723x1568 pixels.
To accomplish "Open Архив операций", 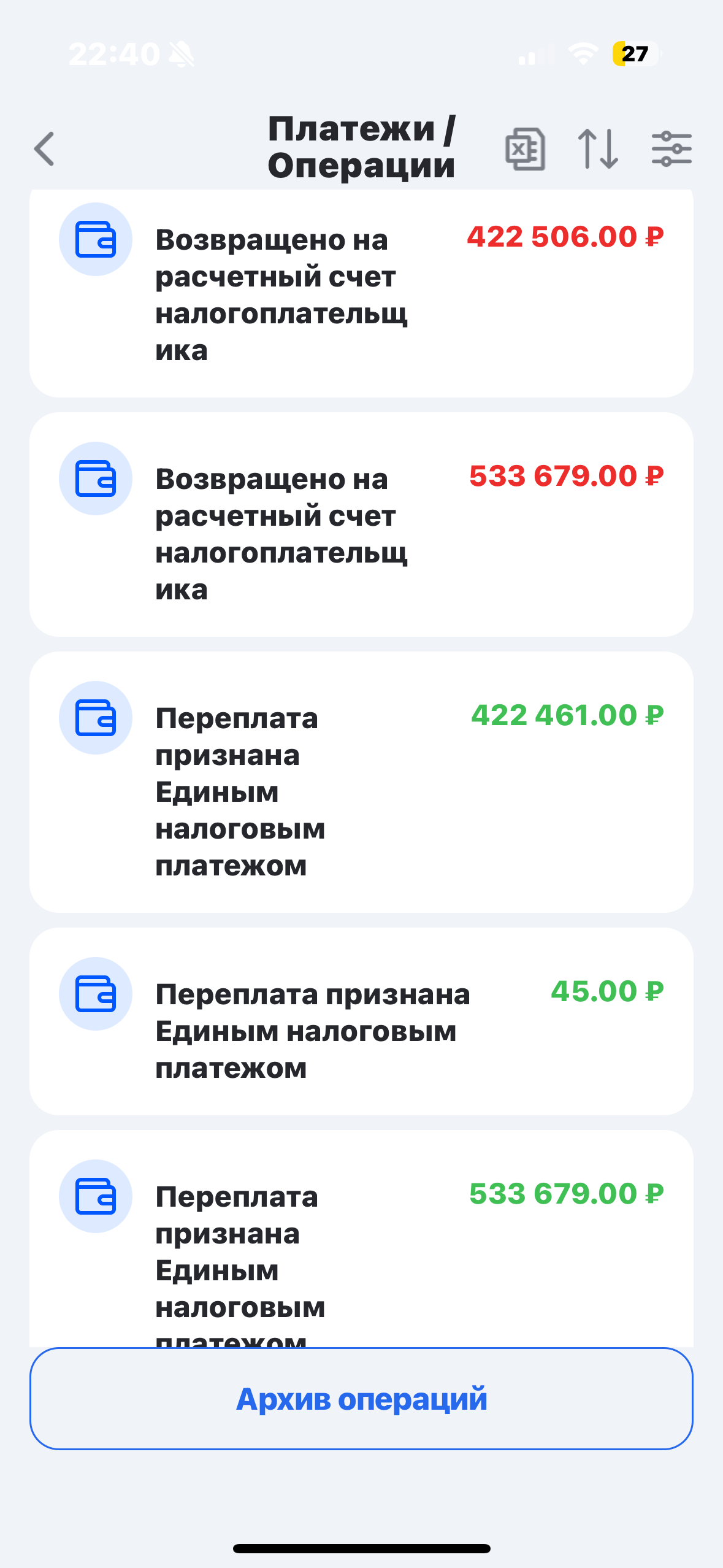I will coord(361,1399).
